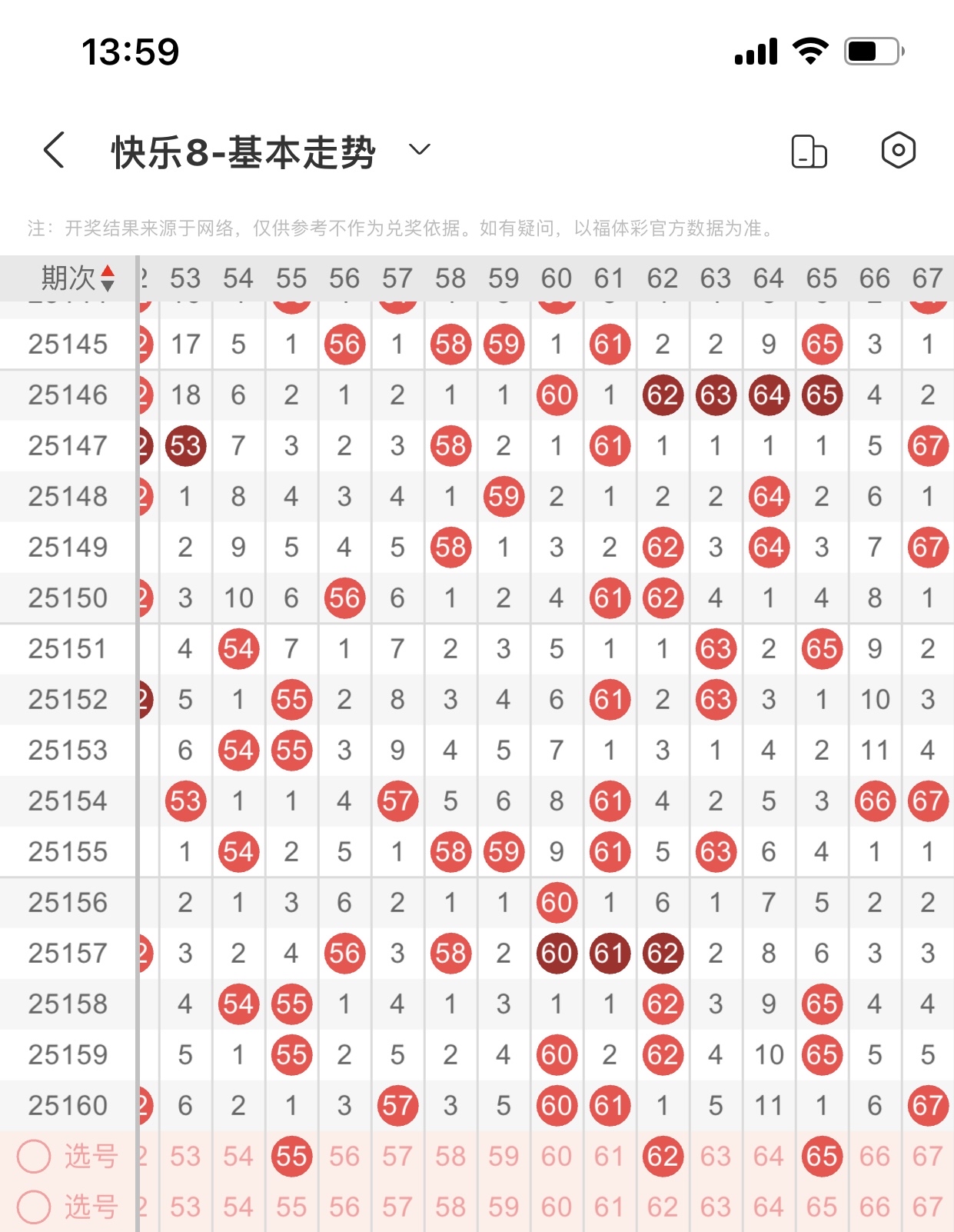Toggle number 55 in the first 选号 row
The image size is (954, 1232).
(291, 1155)
